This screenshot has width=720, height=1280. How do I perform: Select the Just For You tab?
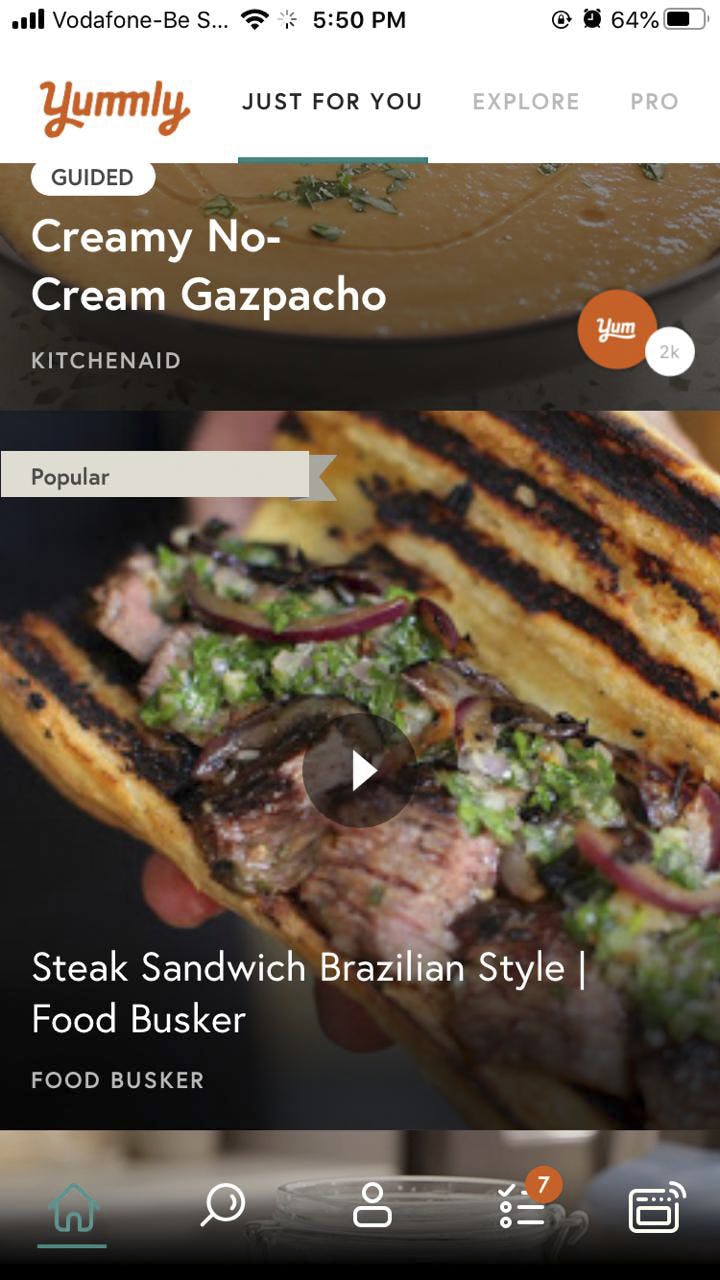pyautogui.click(x=332, y=102)
